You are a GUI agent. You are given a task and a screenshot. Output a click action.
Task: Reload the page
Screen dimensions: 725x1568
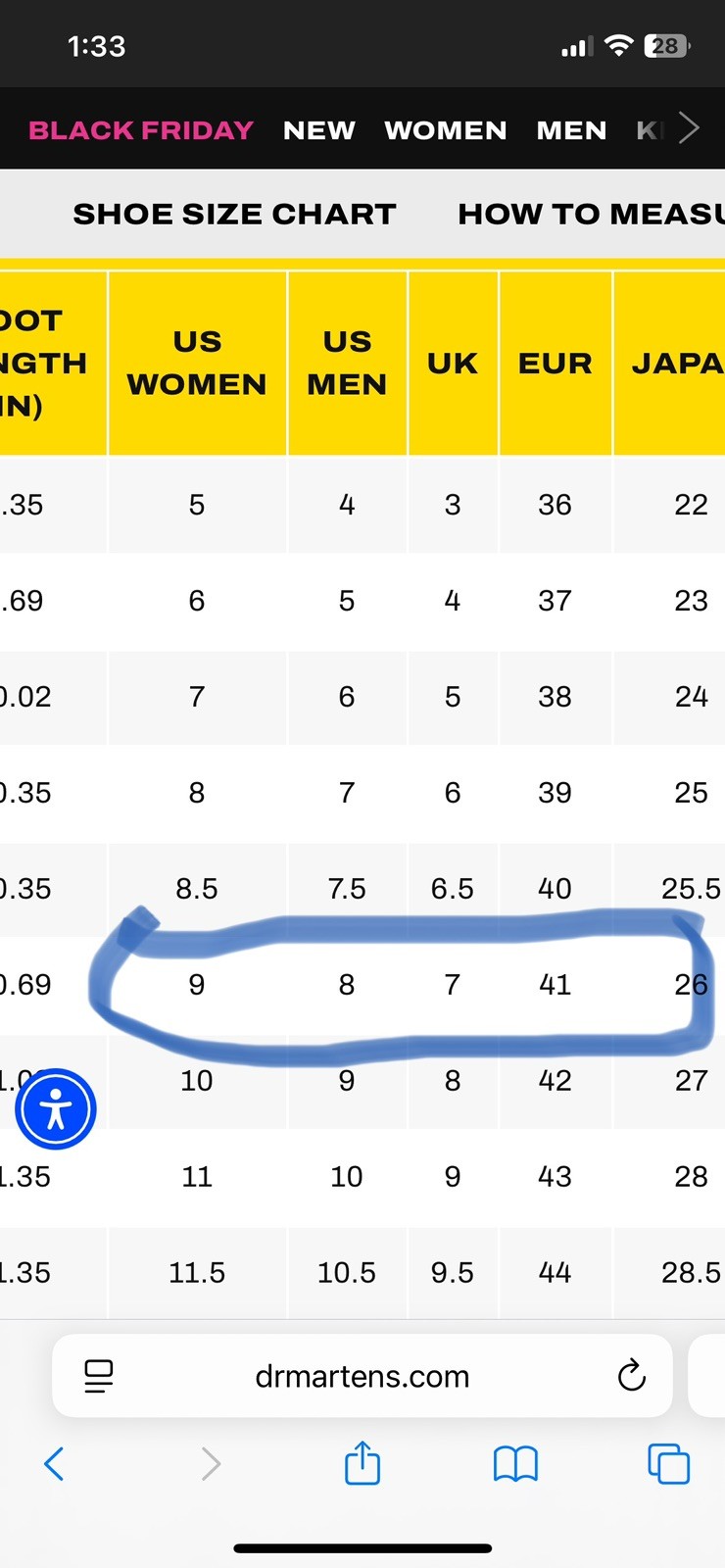(632, 1375)
